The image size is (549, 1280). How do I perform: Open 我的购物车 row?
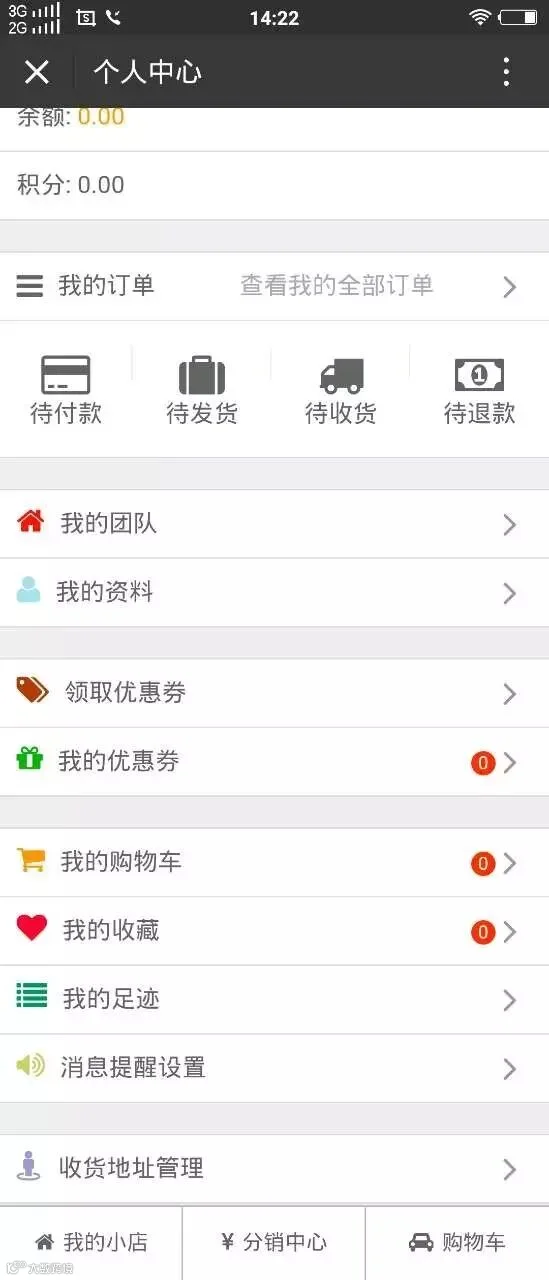(x=274, y=862)
